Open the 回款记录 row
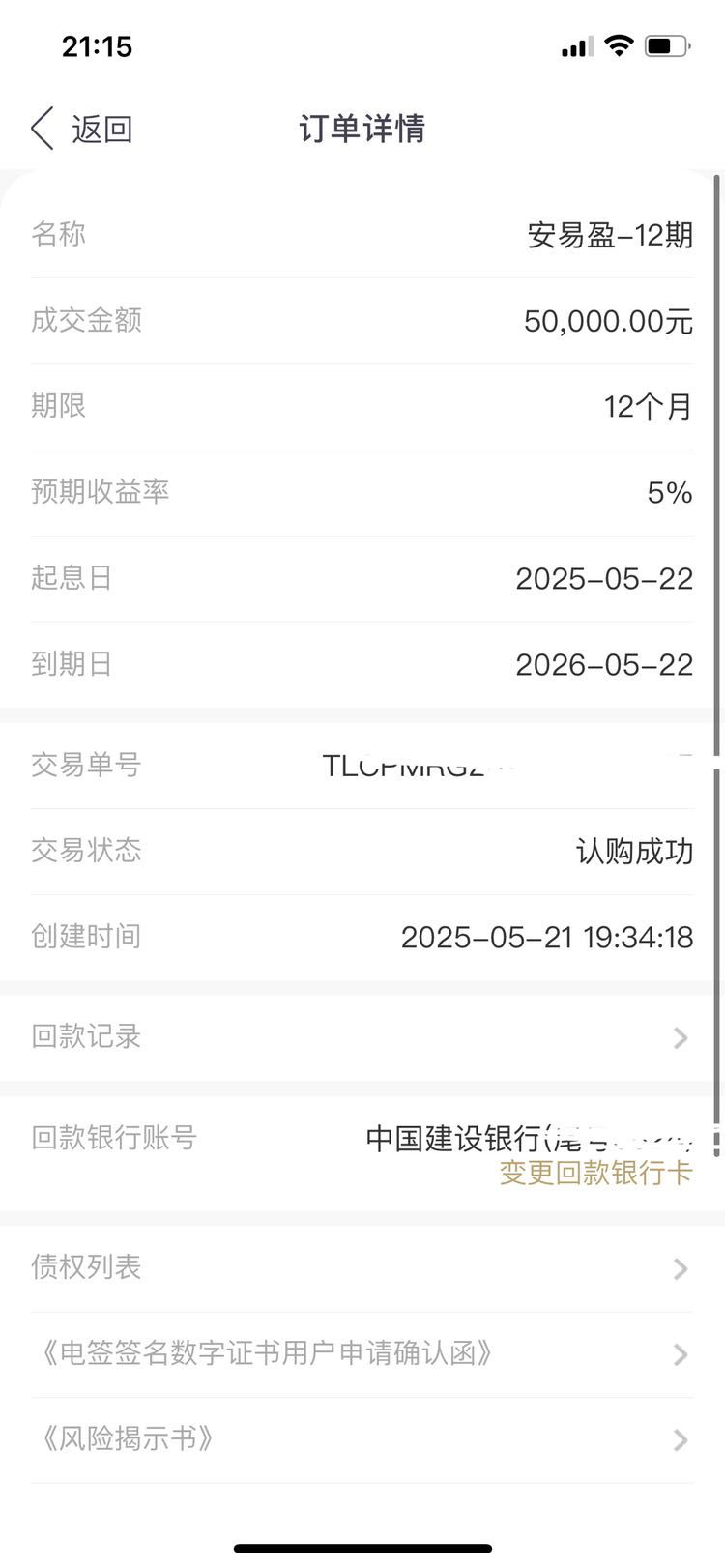 362,1037
